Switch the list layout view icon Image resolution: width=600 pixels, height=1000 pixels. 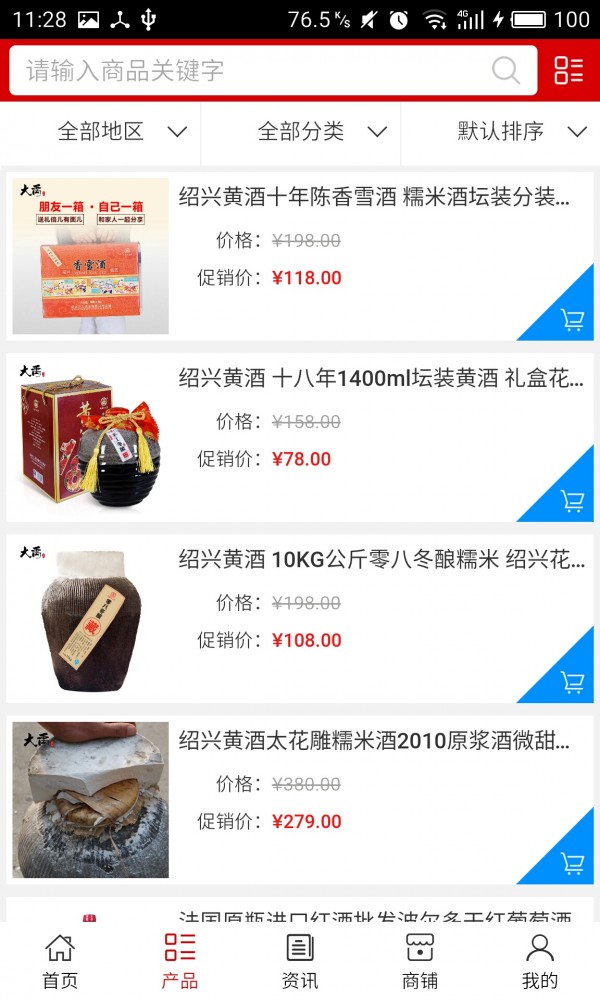569,70
